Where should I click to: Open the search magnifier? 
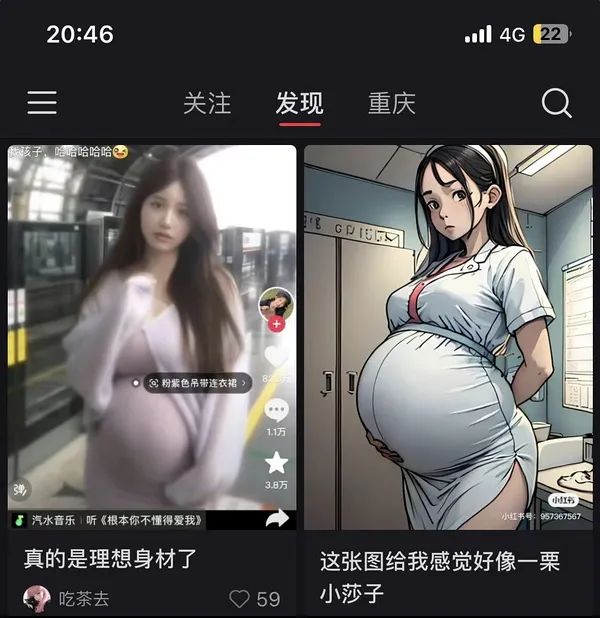coord(556,103)
